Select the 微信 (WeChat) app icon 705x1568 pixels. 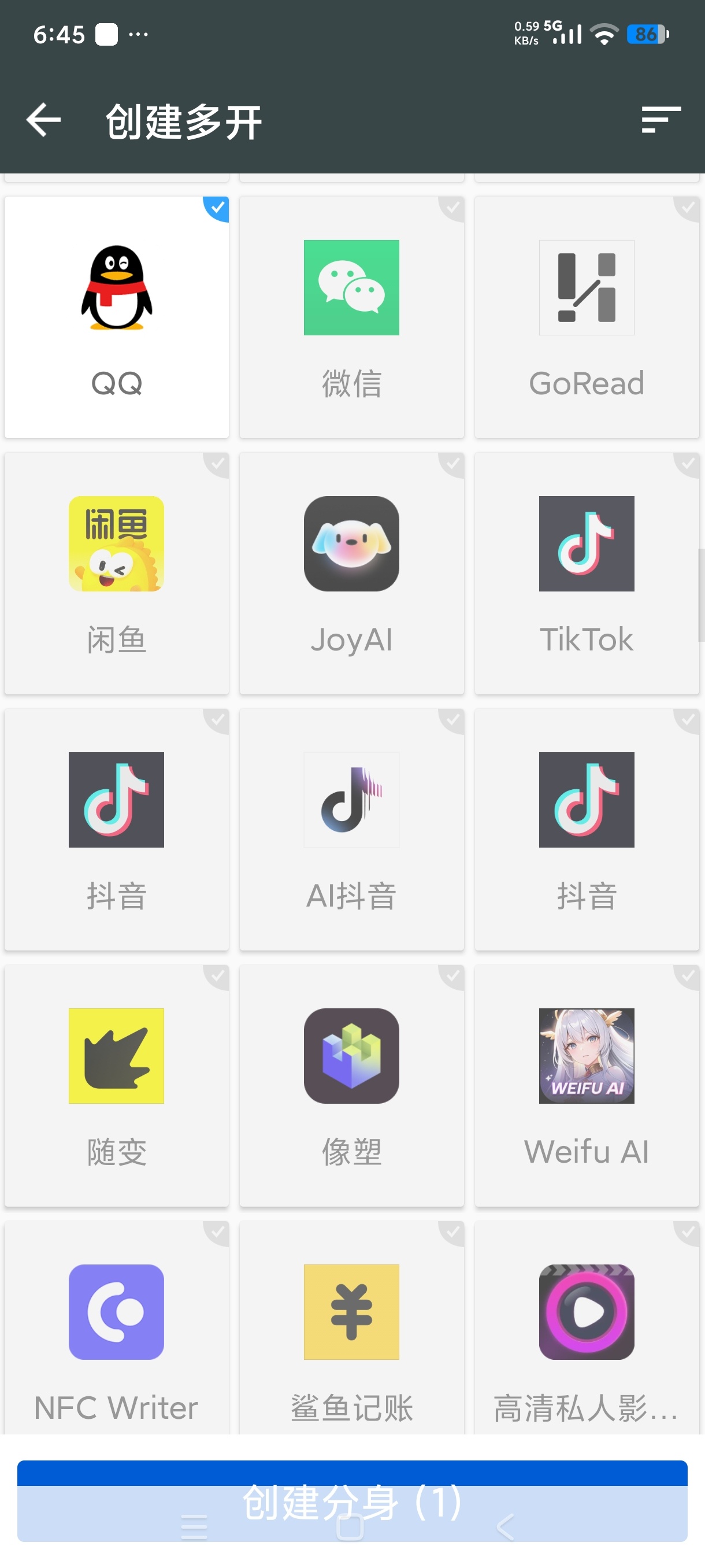(351, 288)
